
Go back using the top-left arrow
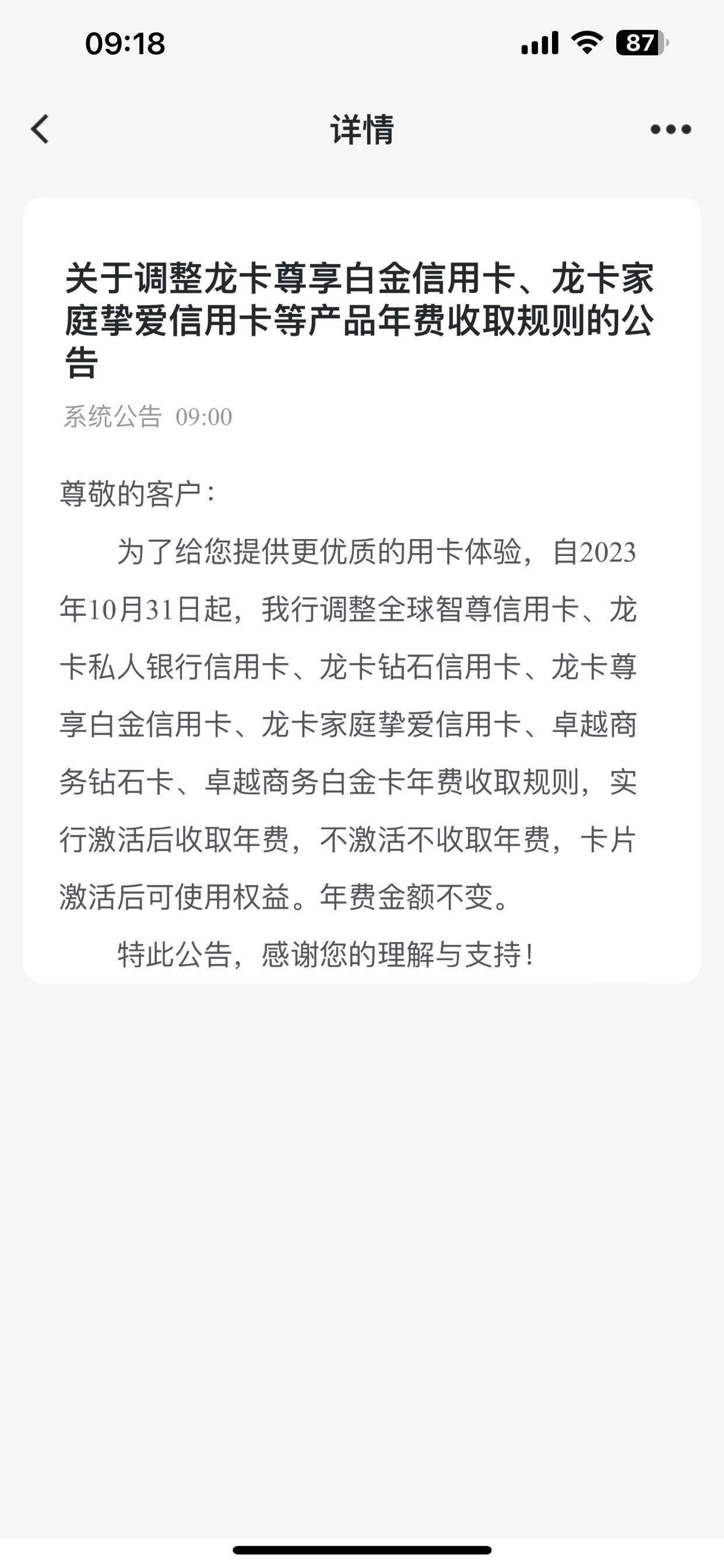coord(40,129)
